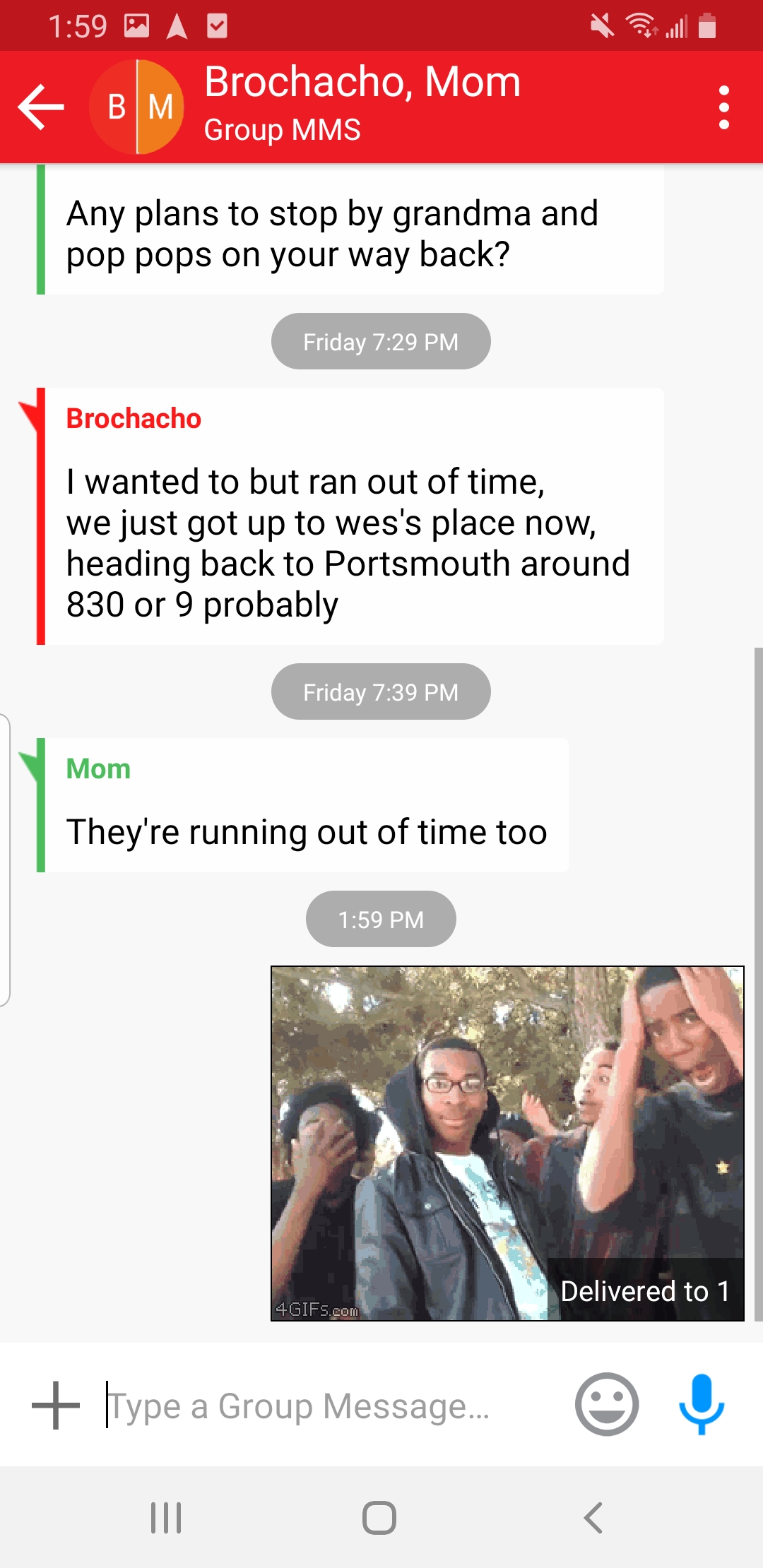The height and width of the screenshot is (1568, 763).
Task: Open the Brochacho, Mom group details
Action: (x=362, y=106)
